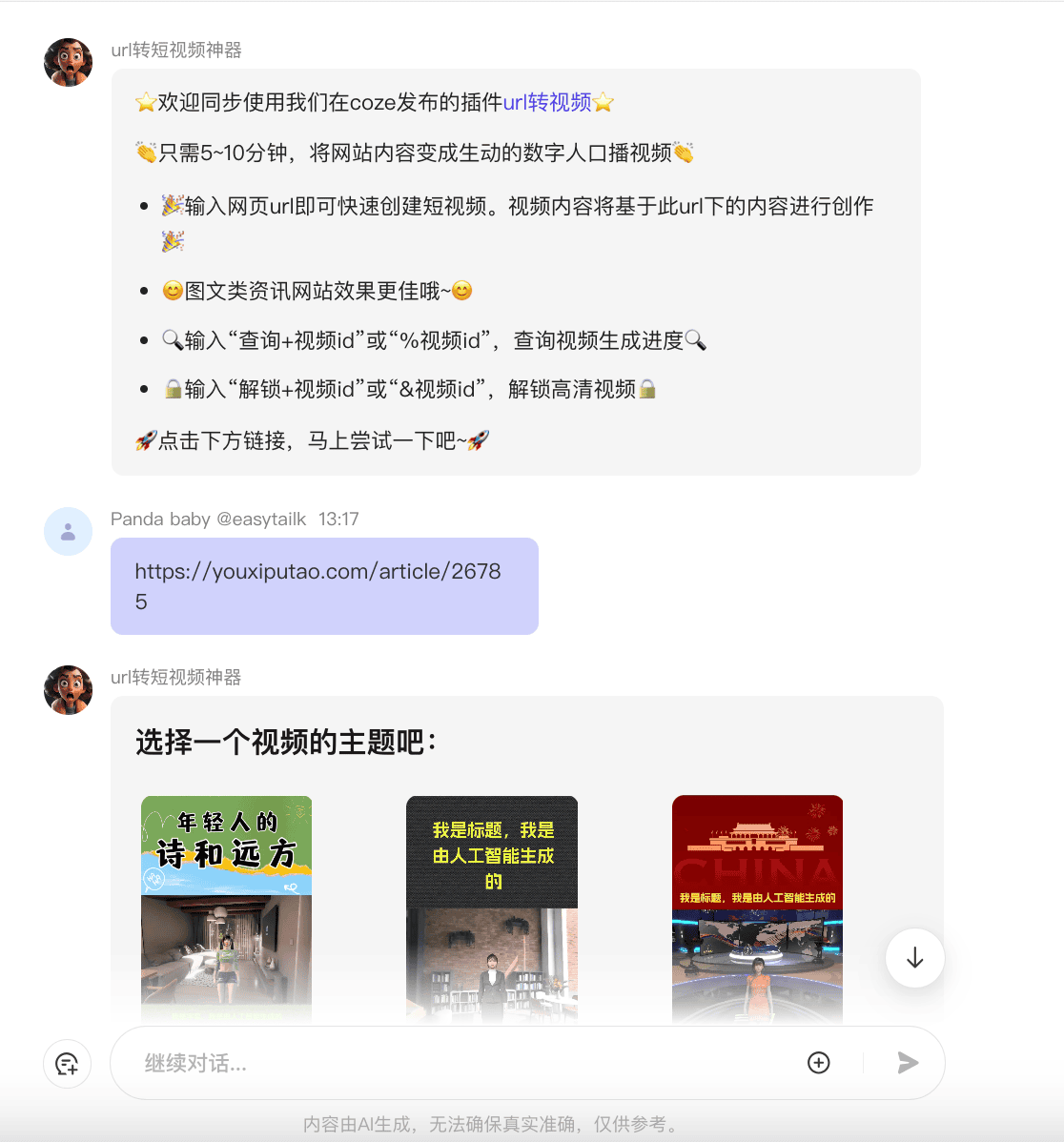Open the url转视频 plugin link
1064x1142 pixels.
click(546, 102)
